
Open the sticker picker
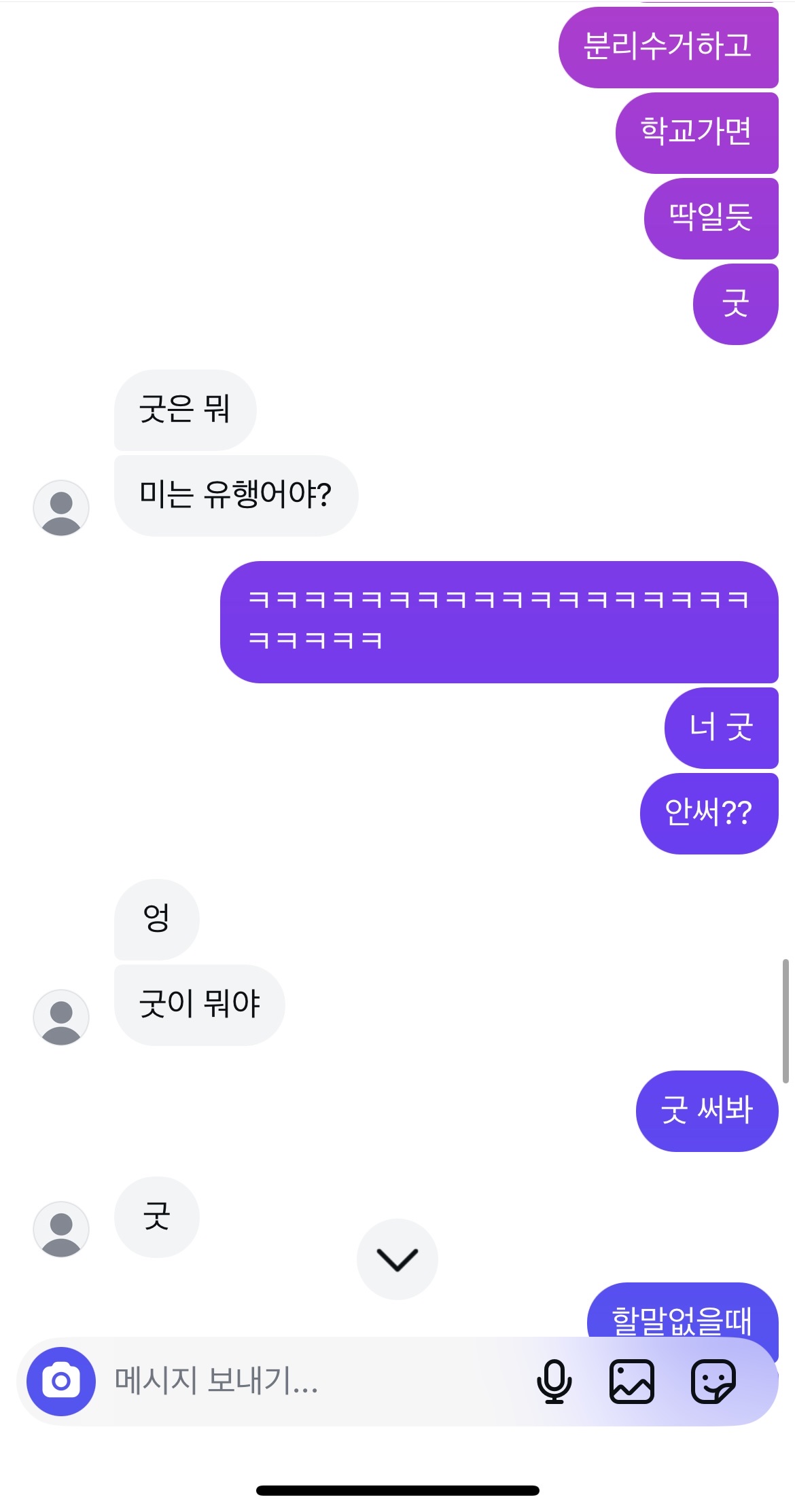tap(713, 1381)
